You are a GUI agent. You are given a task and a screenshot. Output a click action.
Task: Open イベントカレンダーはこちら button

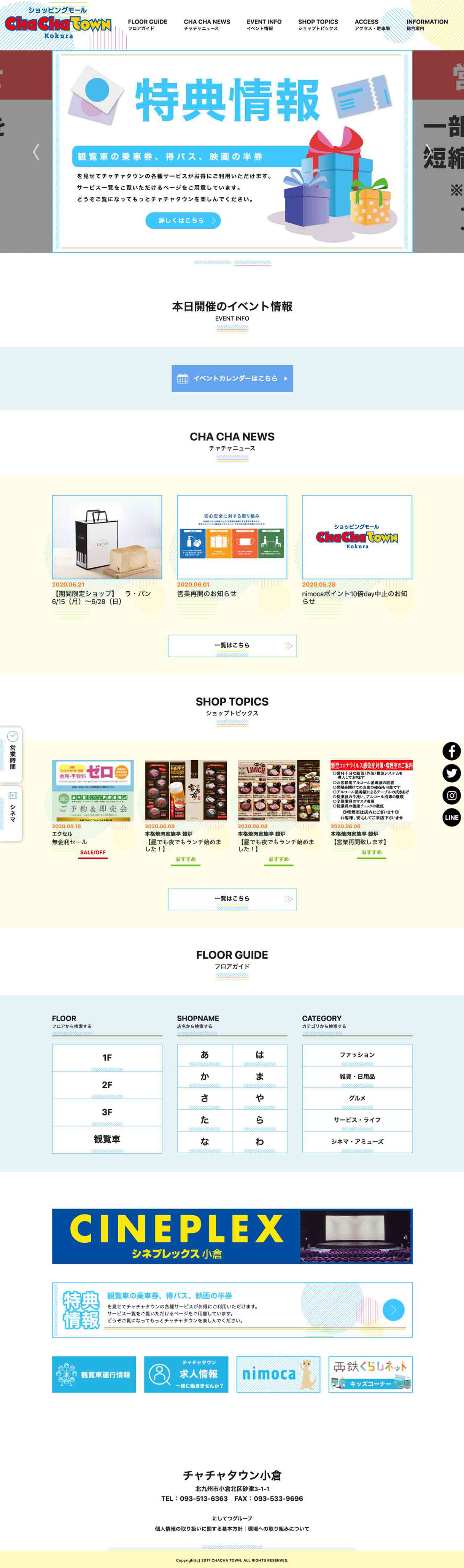[232, 378]
